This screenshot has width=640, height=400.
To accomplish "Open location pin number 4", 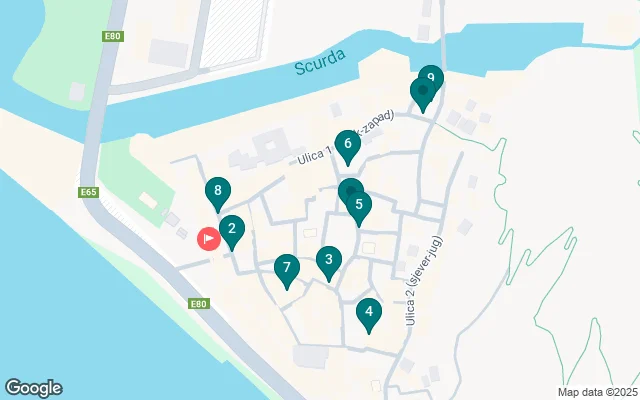I will point(369,314).
